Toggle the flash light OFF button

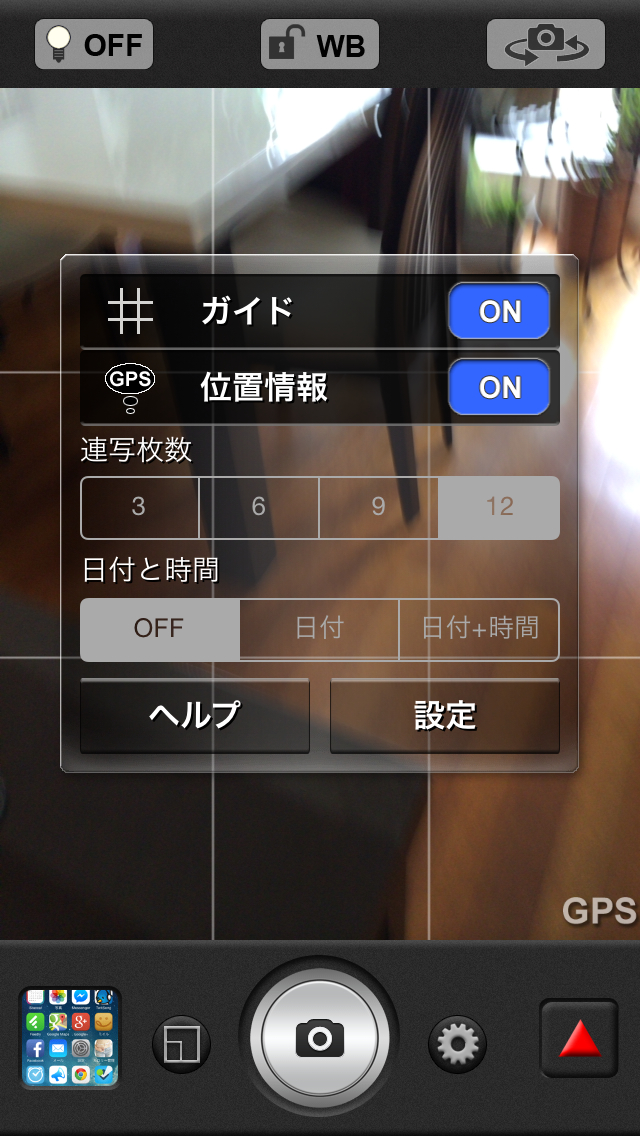94,45
